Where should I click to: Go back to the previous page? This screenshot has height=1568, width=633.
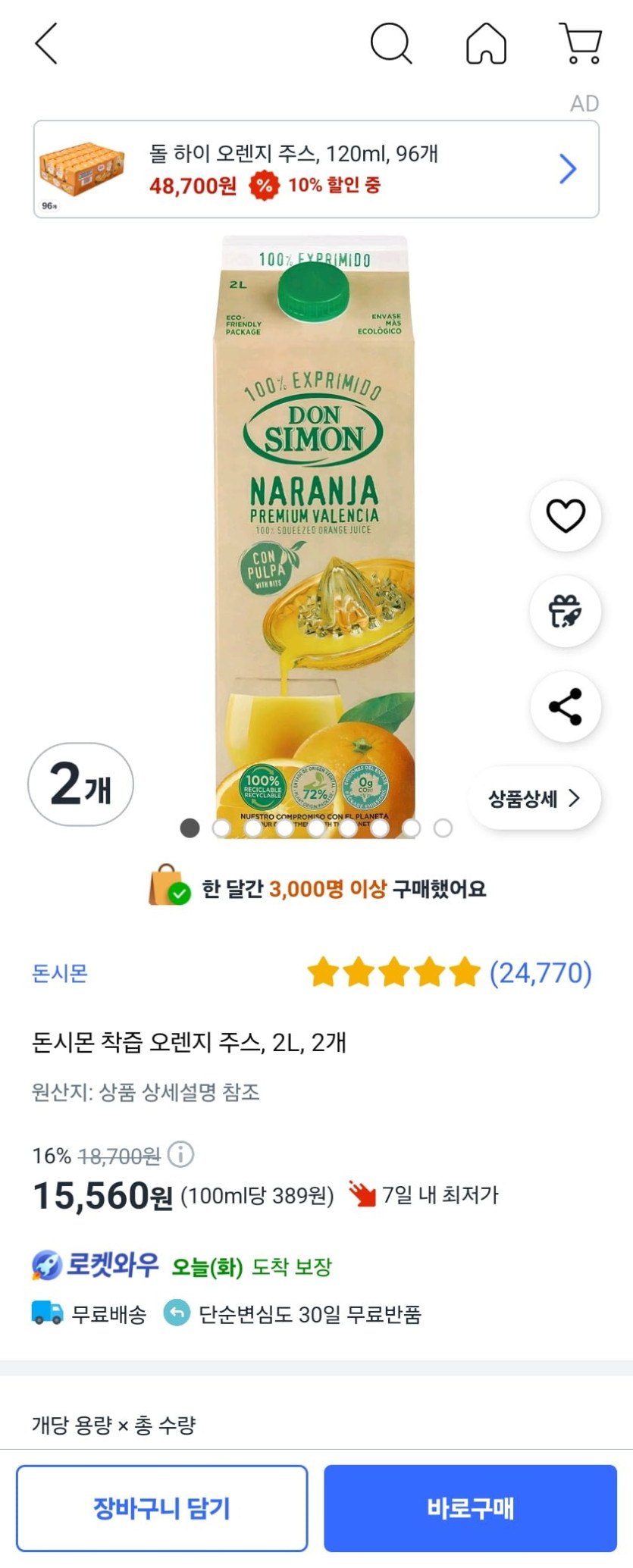point(47,44)
